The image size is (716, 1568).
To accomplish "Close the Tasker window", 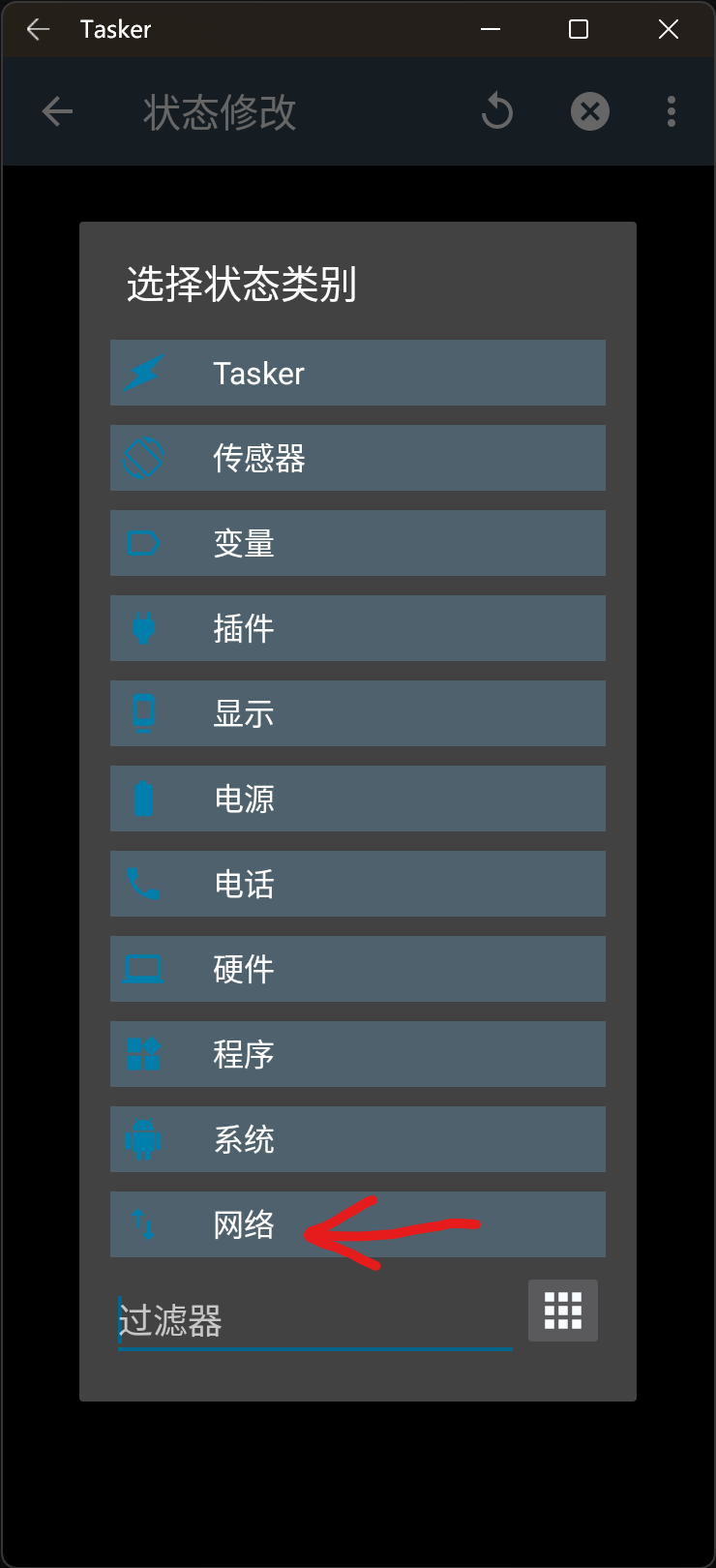I will click(x=669, y=29).
